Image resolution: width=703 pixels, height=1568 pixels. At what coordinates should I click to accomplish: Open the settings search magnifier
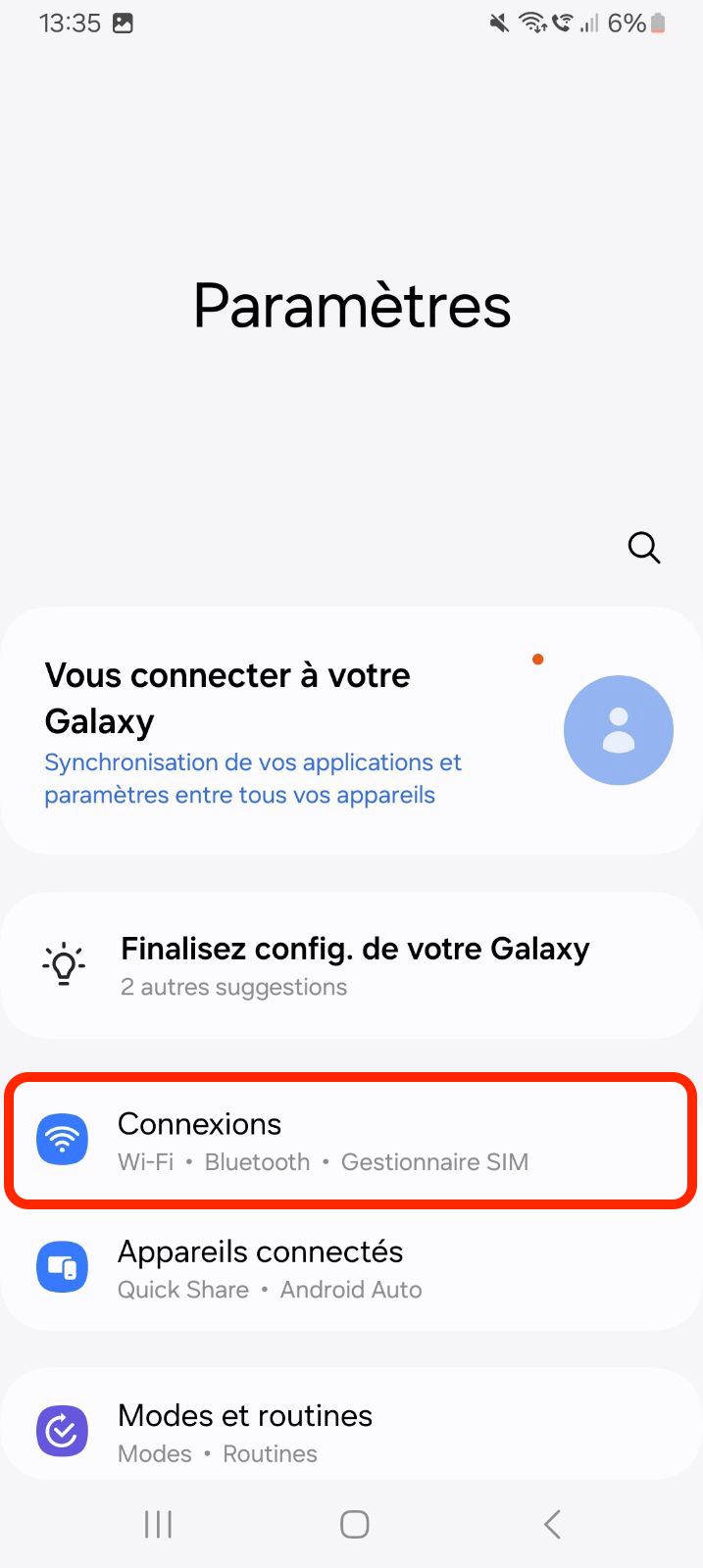pos(643,547)
